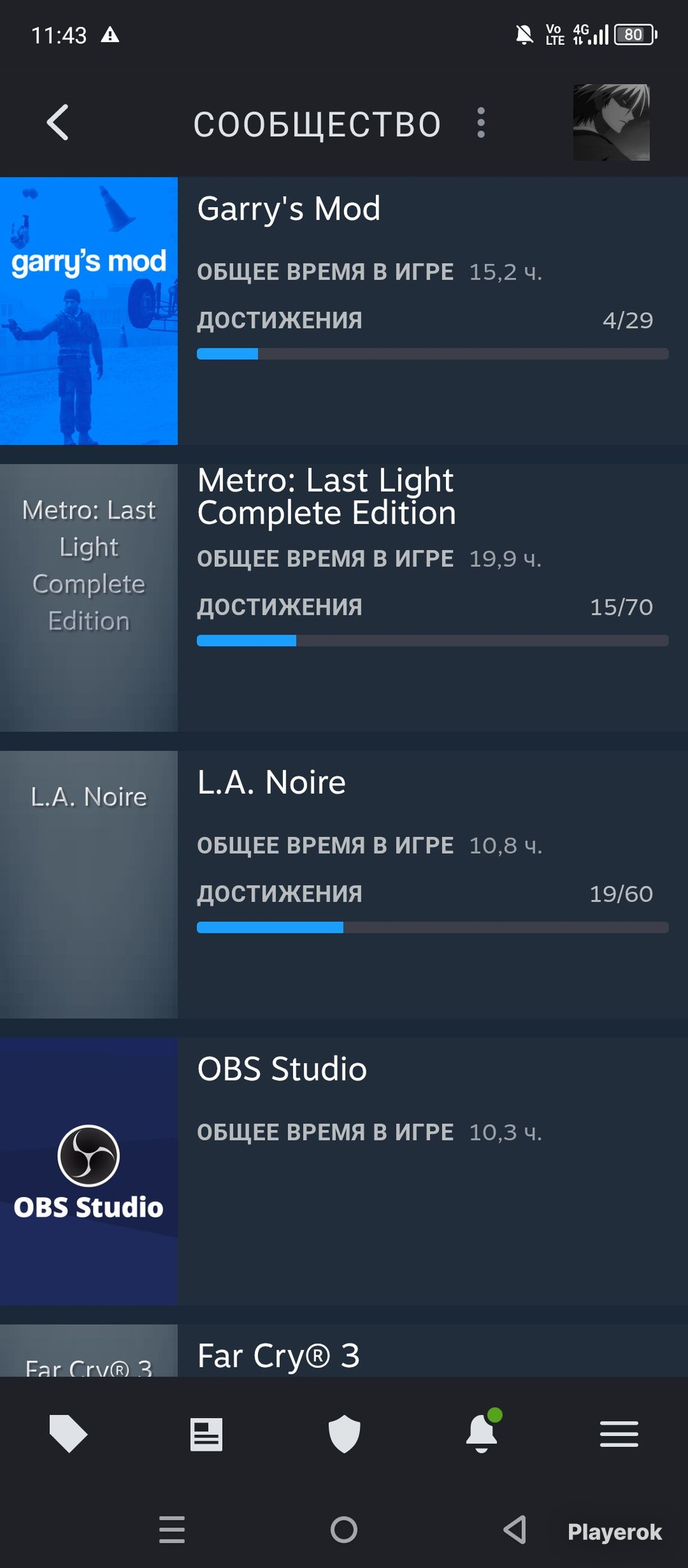Open the Far Cry 3 entry
This screenshot has height=1568, width=688.
click(344, 1350)
